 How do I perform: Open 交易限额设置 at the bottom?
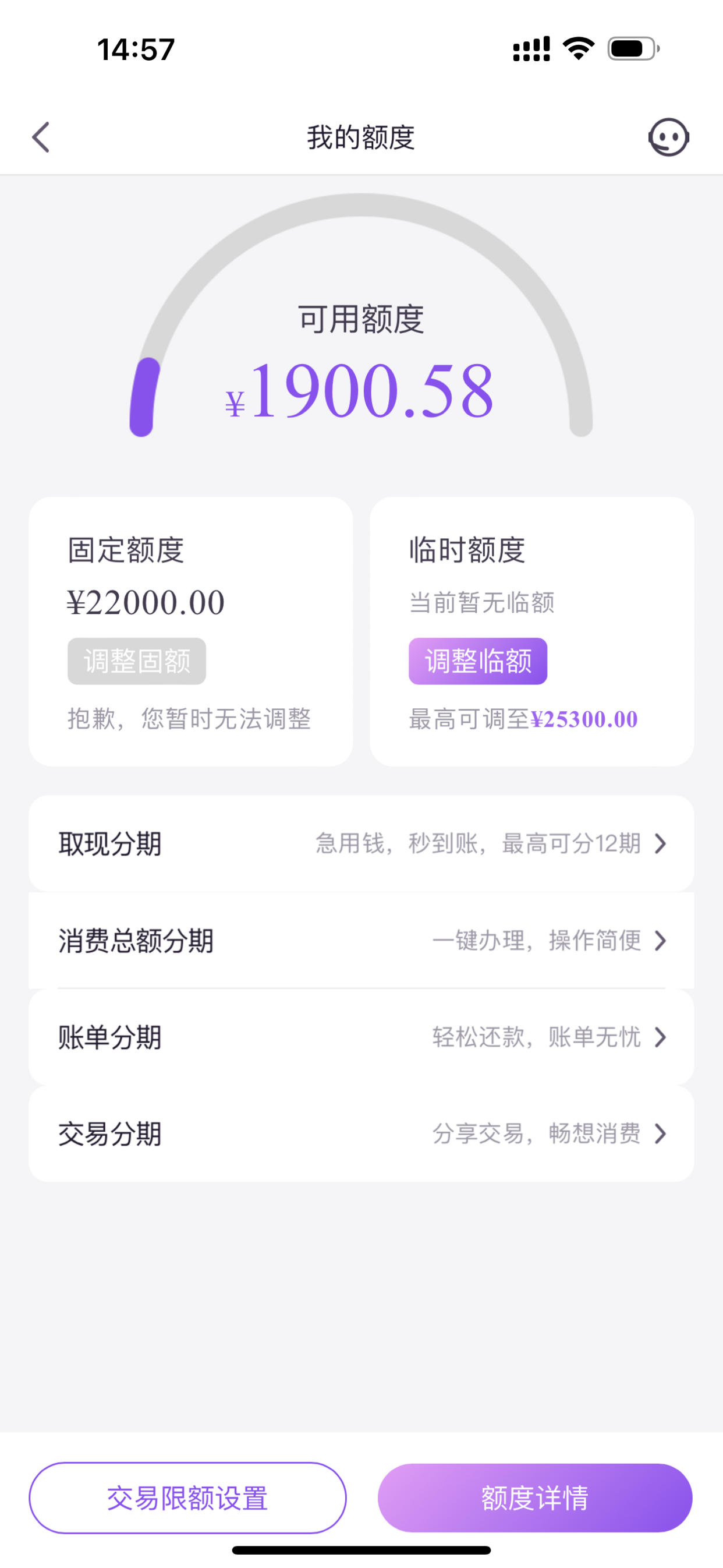click(x=187, y=1498)
